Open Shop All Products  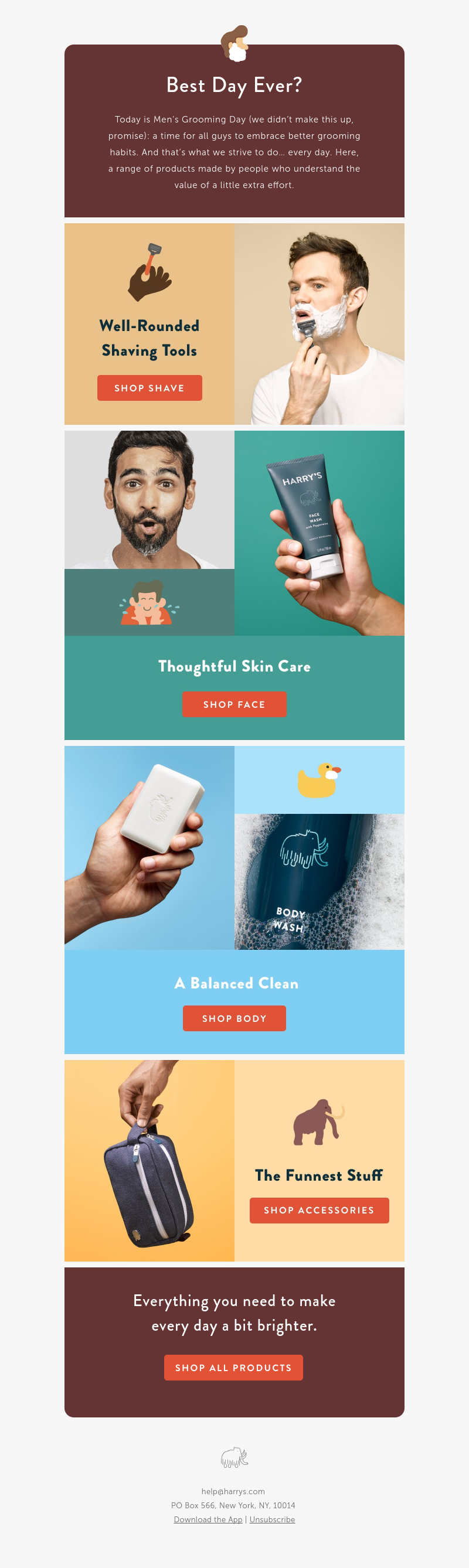233,1368
